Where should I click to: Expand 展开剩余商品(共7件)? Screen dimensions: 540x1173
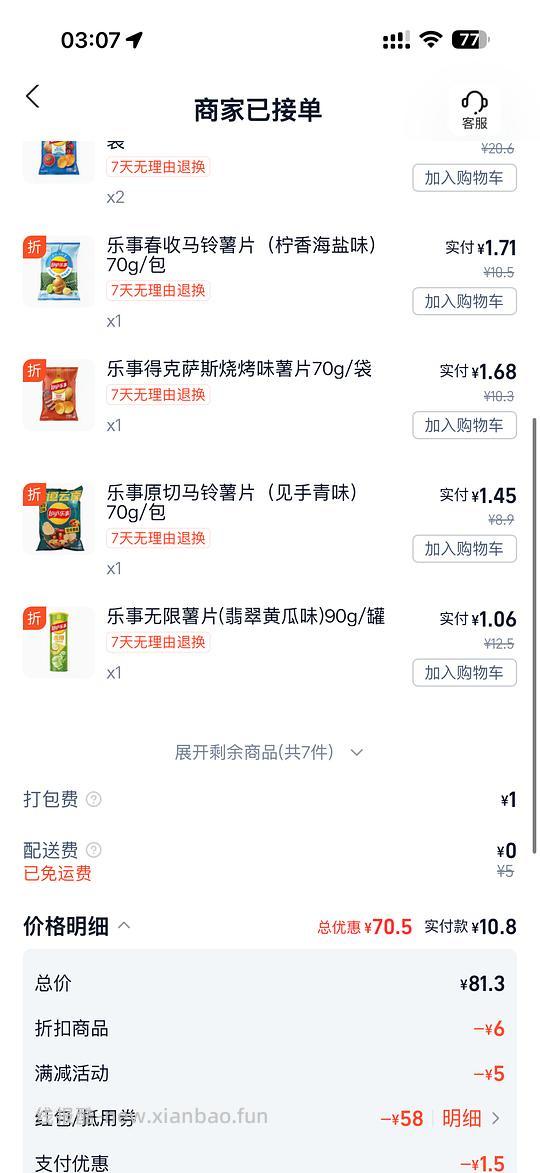tap(269, 752)
